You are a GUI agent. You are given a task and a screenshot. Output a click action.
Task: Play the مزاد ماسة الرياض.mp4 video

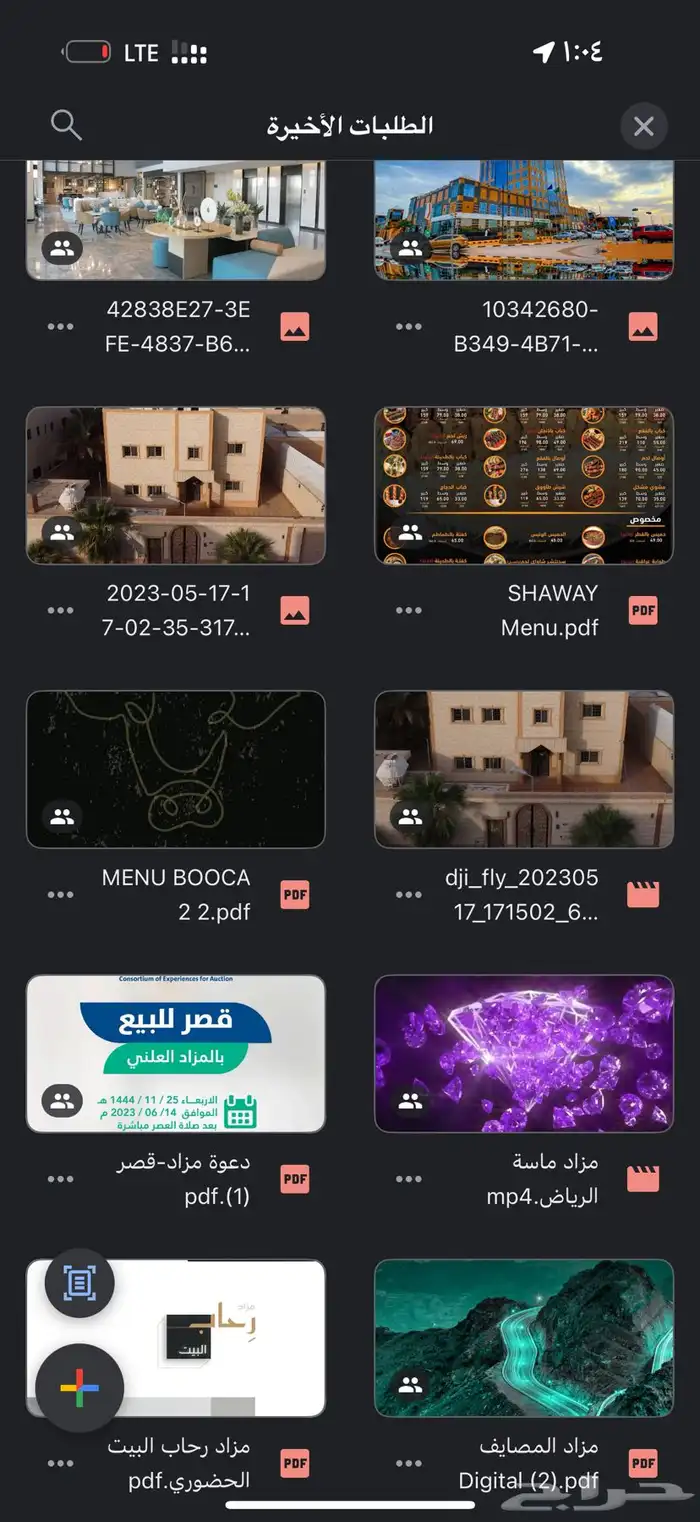pos(523,1053)
